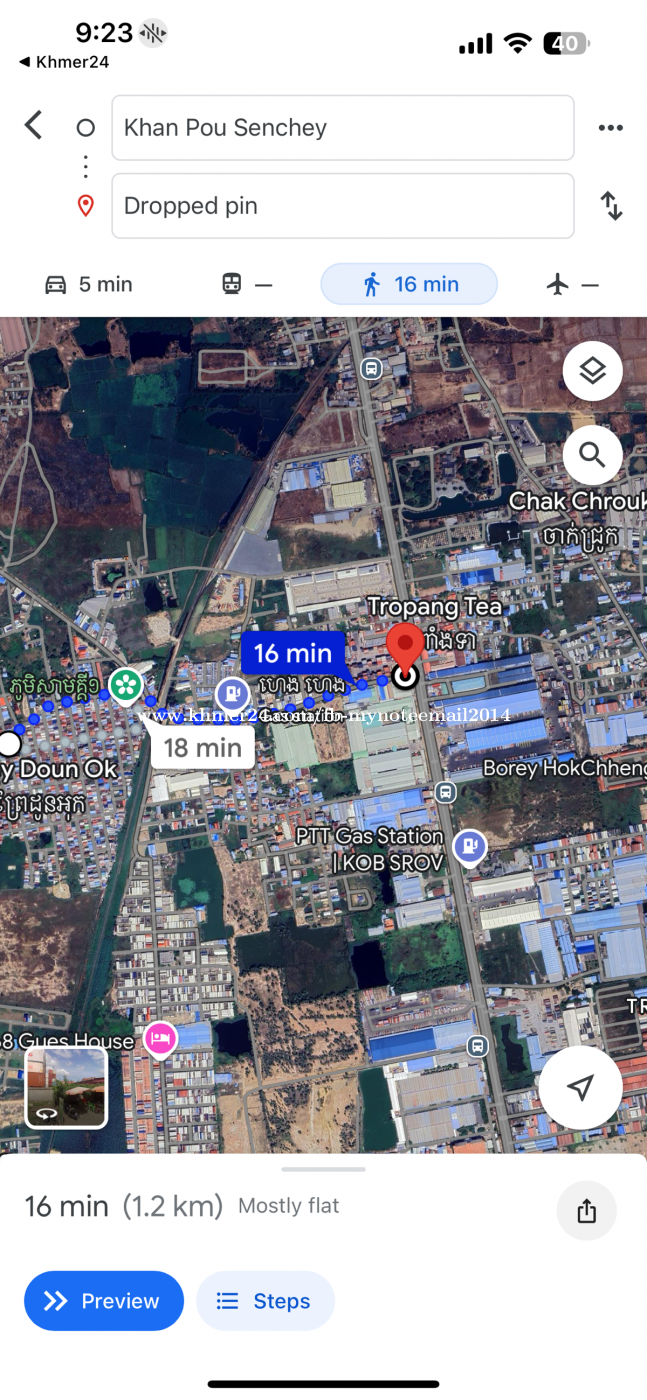The height and width of the screenshot is (1400, 647).
Task: Return to the Khmer24 app
Action: [63, 62]
